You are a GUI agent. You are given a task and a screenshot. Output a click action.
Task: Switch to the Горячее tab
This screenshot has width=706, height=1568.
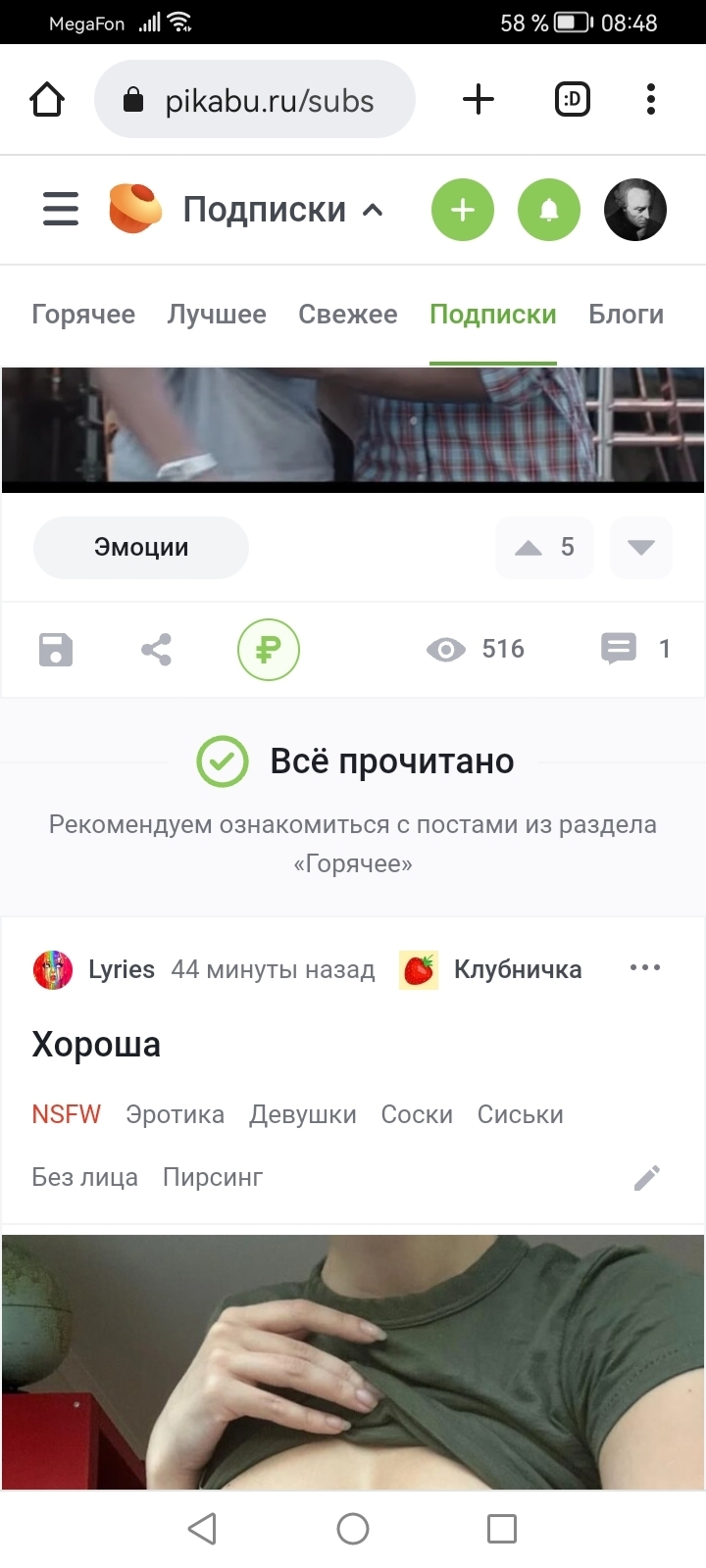point(83,315)
